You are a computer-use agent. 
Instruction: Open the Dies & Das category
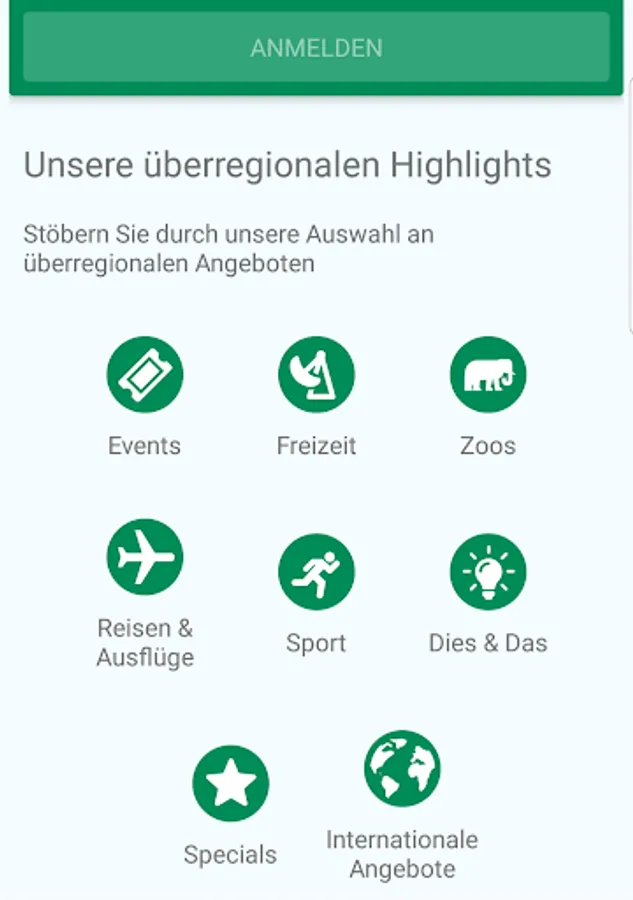(488, 572)
